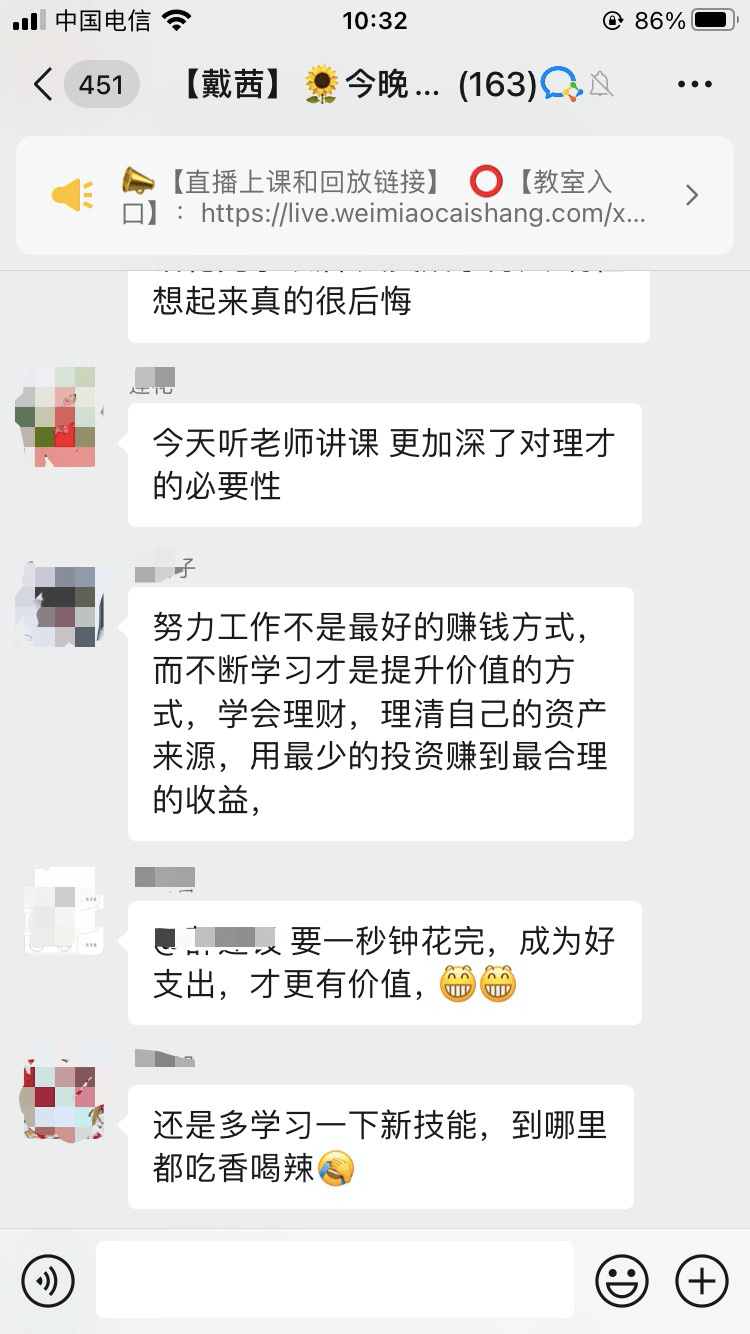Go back to the chat list
Image resolution: width=750 pixels, height=1334 pixels.
click(42, 84)
